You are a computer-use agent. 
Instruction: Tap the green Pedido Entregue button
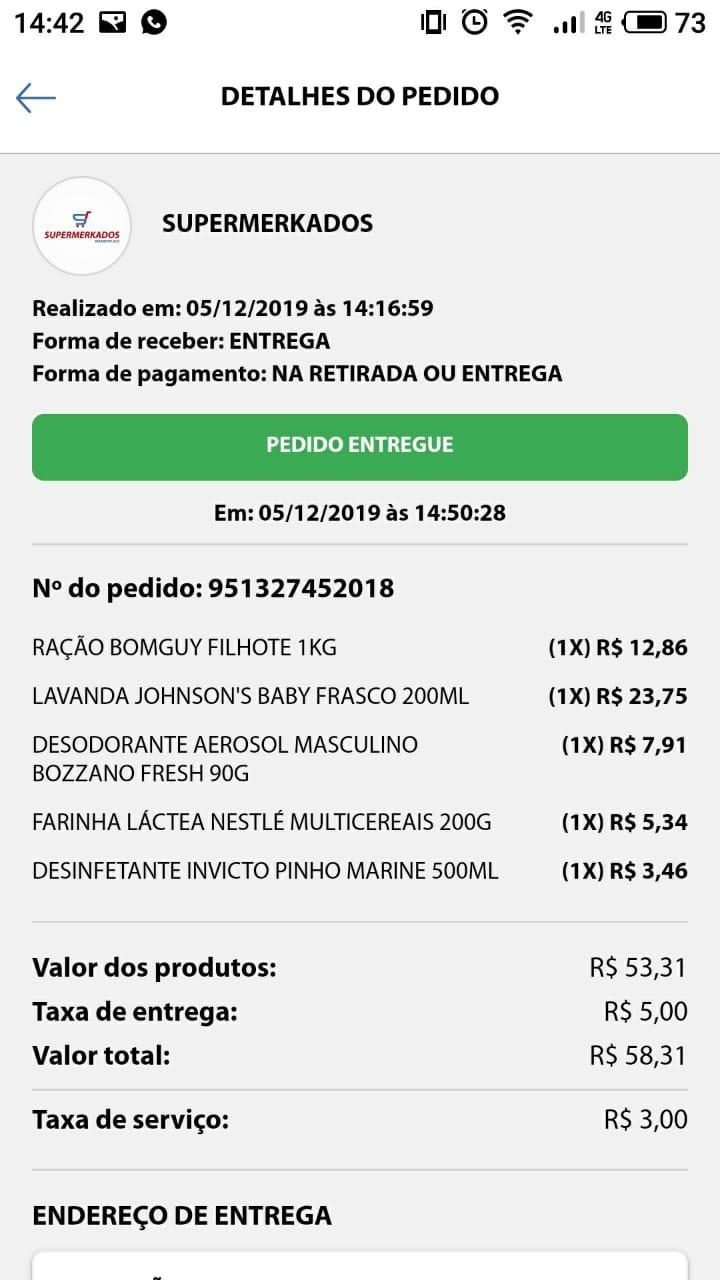360,446
